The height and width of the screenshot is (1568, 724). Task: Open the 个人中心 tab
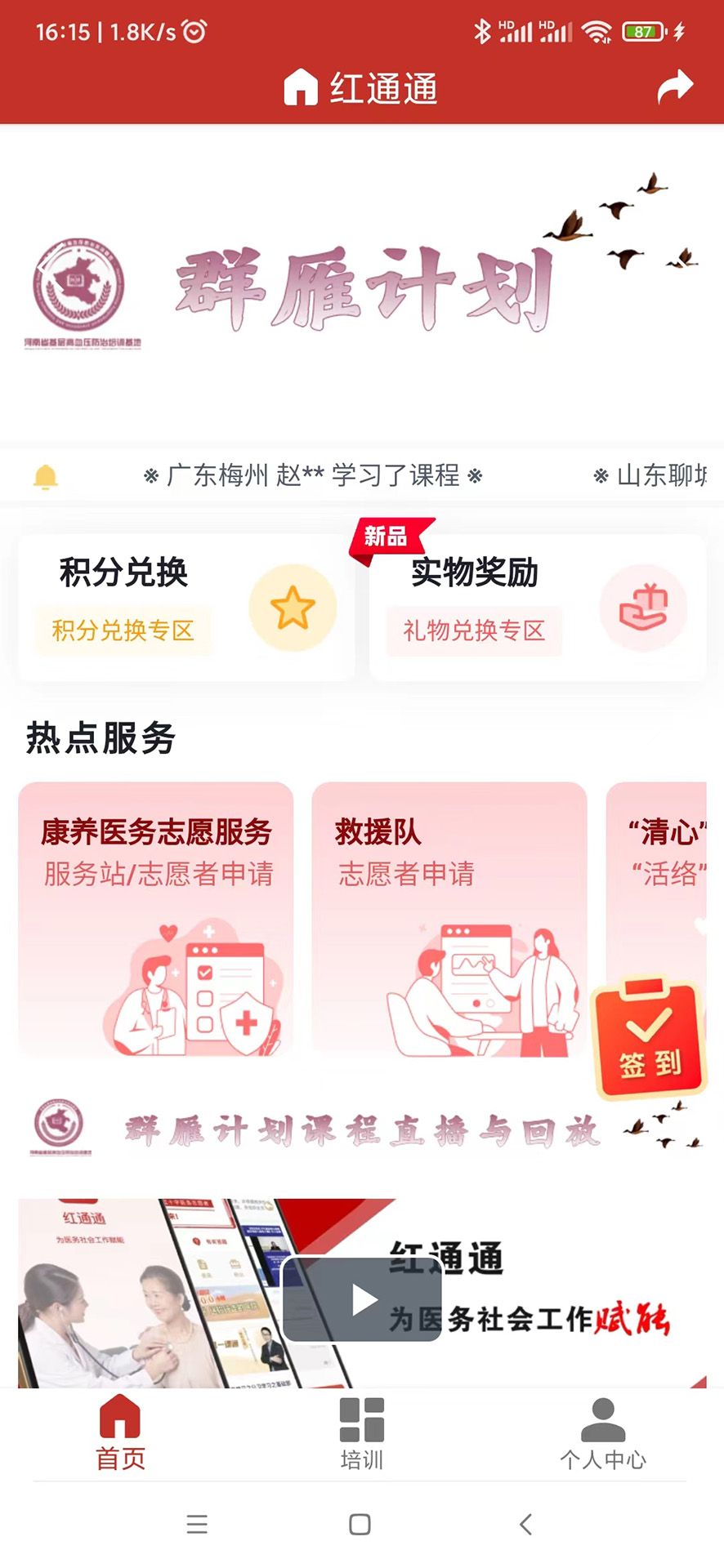click(x=603, y=1432)
